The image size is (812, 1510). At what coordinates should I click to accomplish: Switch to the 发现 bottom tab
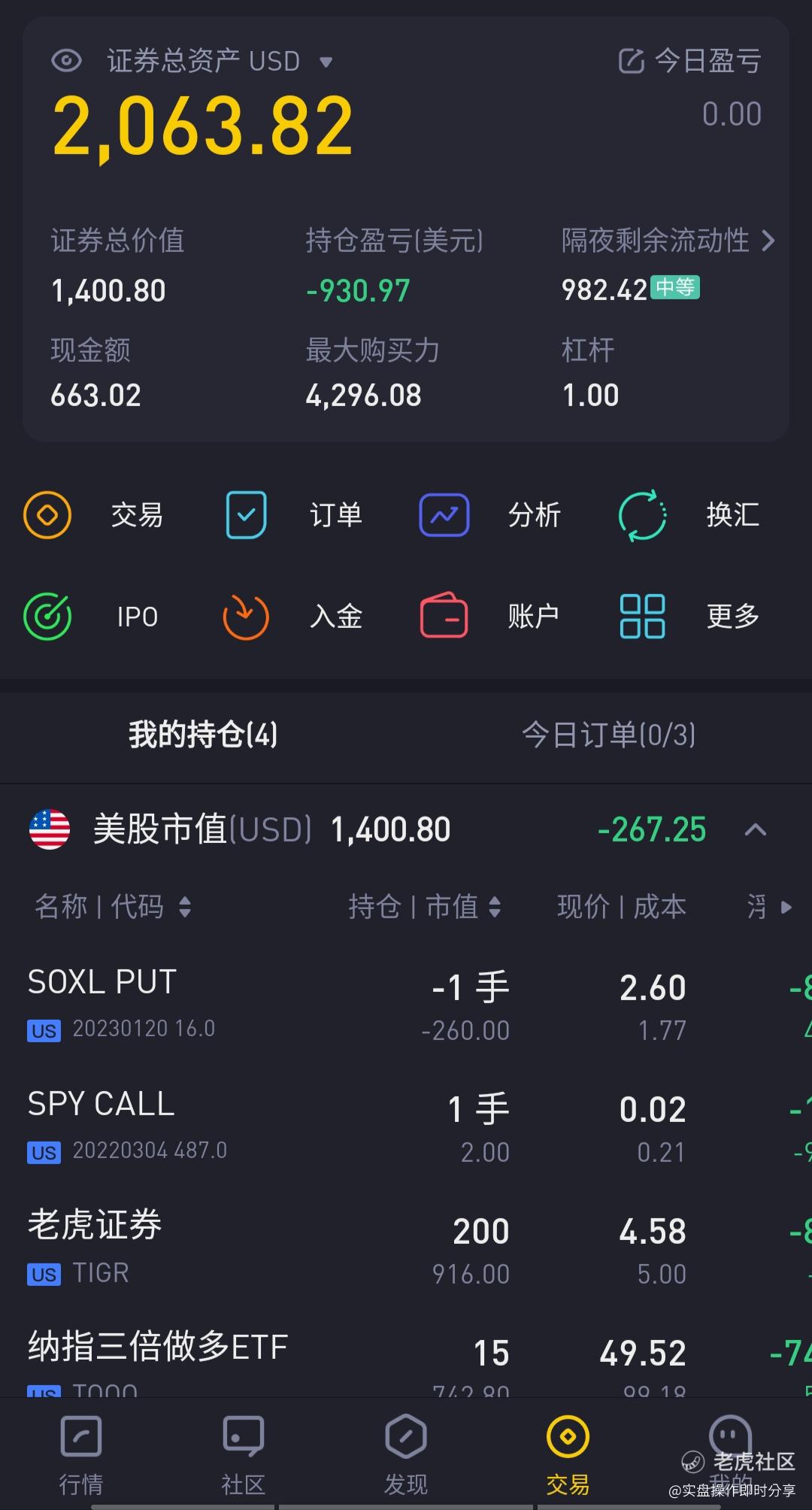pyautogui.click(x=406, y=1456)
